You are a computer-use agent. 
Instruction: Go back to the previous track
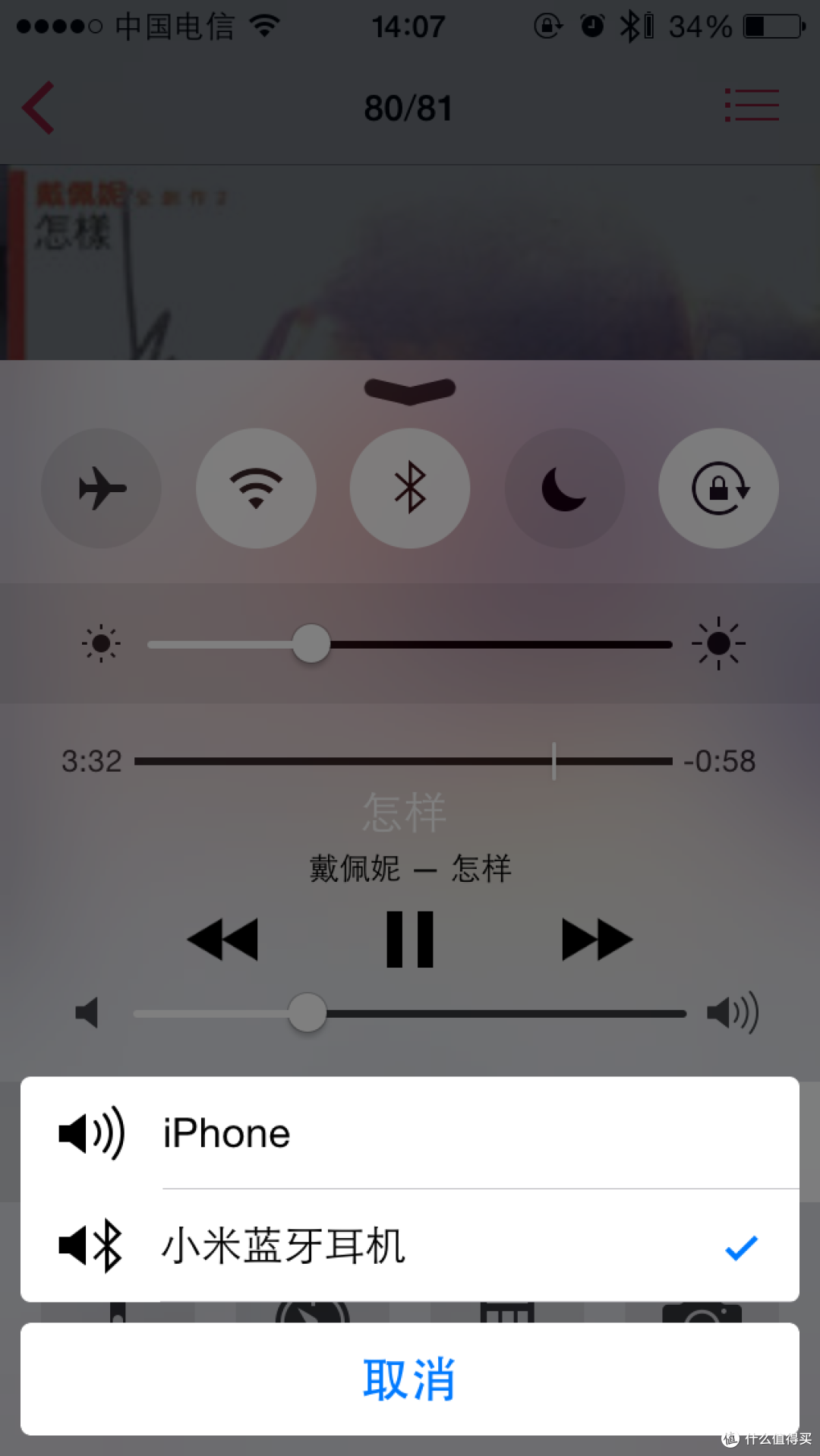pyautogui.click(x=222, y=940)
